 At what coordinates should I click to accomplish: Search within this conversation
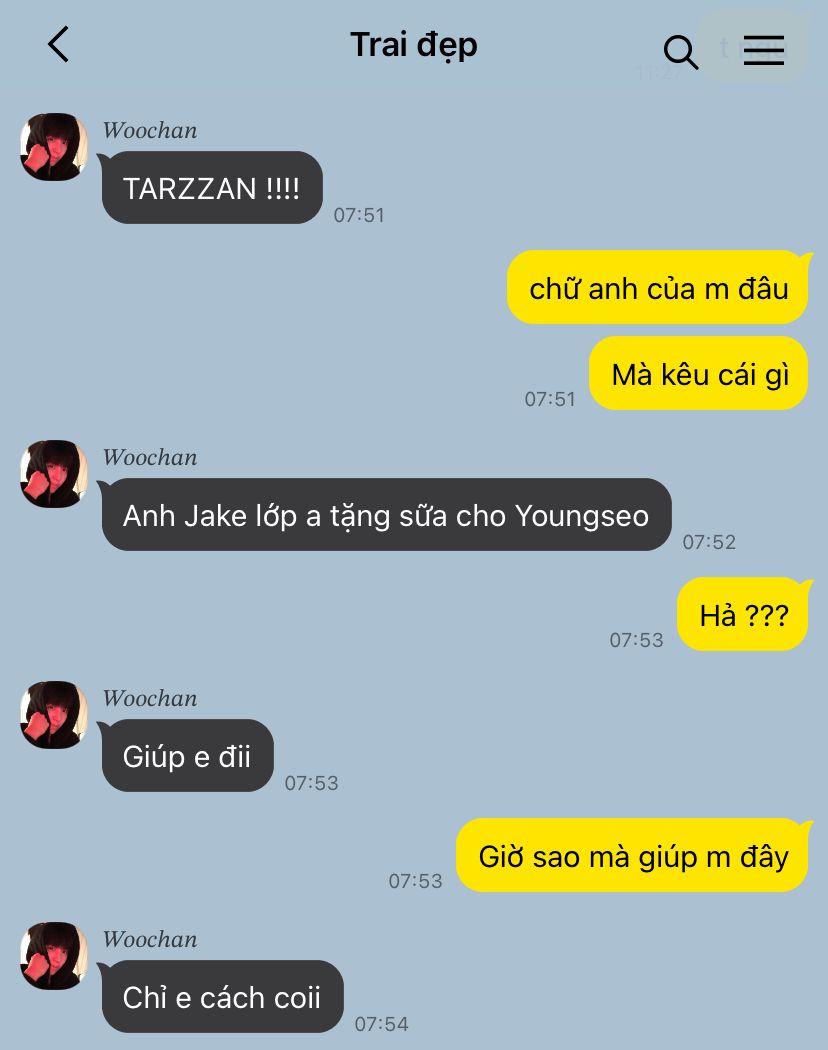tap(681, 52)
